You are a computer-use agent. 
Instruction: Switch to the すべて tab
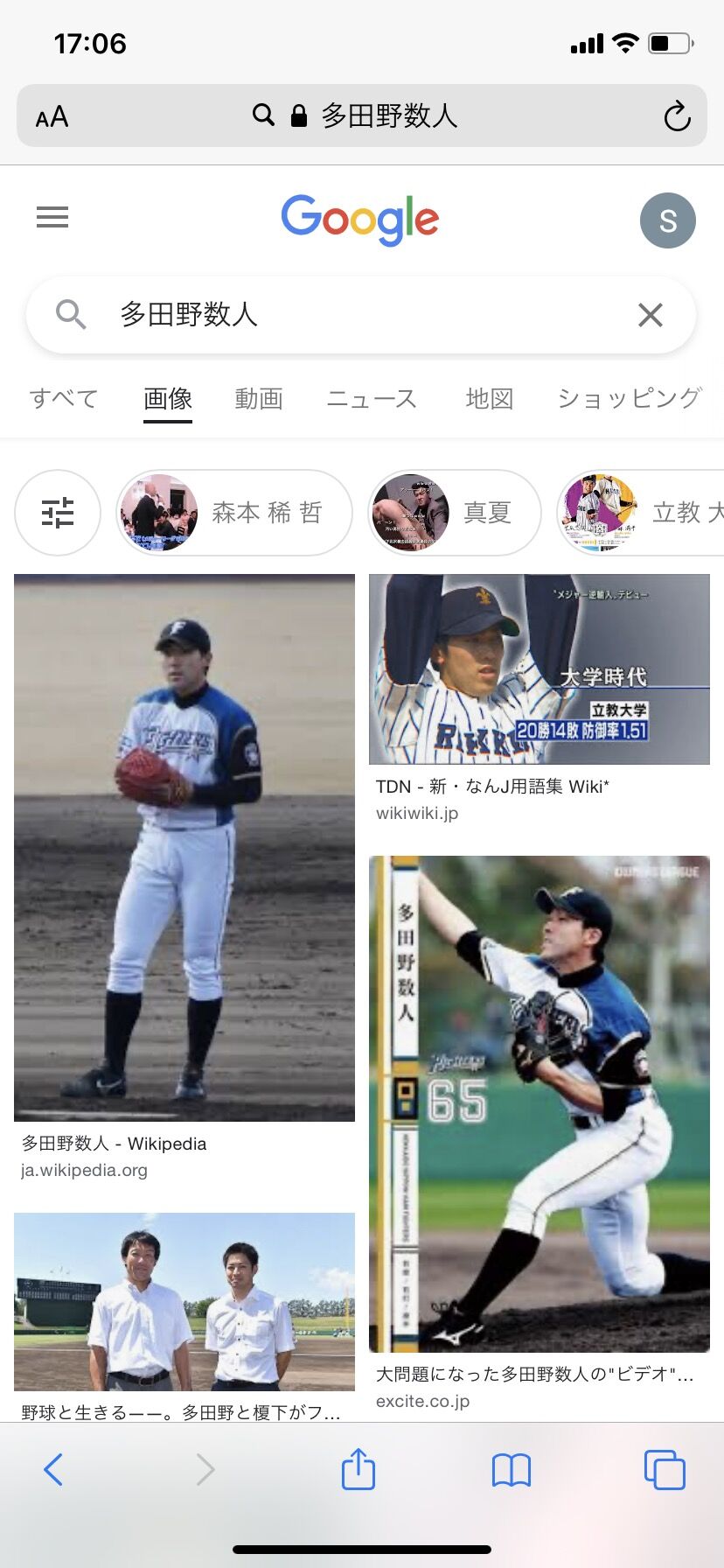[x=64, y=399]
